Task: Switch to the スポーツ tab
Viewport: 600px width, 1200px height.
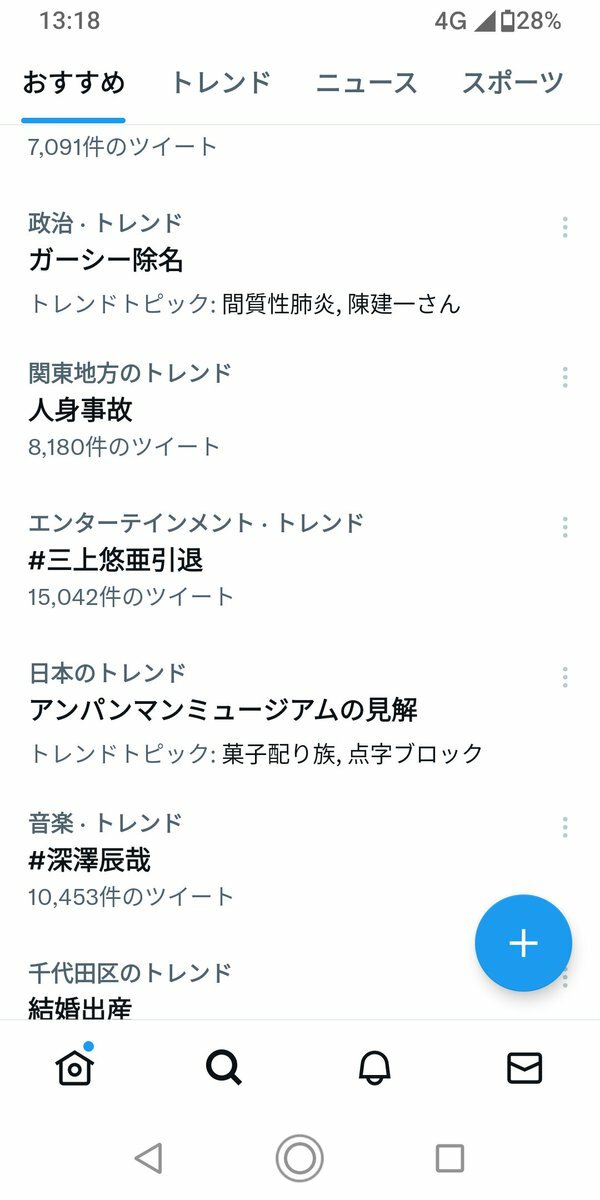Action: pyautogui.click(x=513, y=83)
